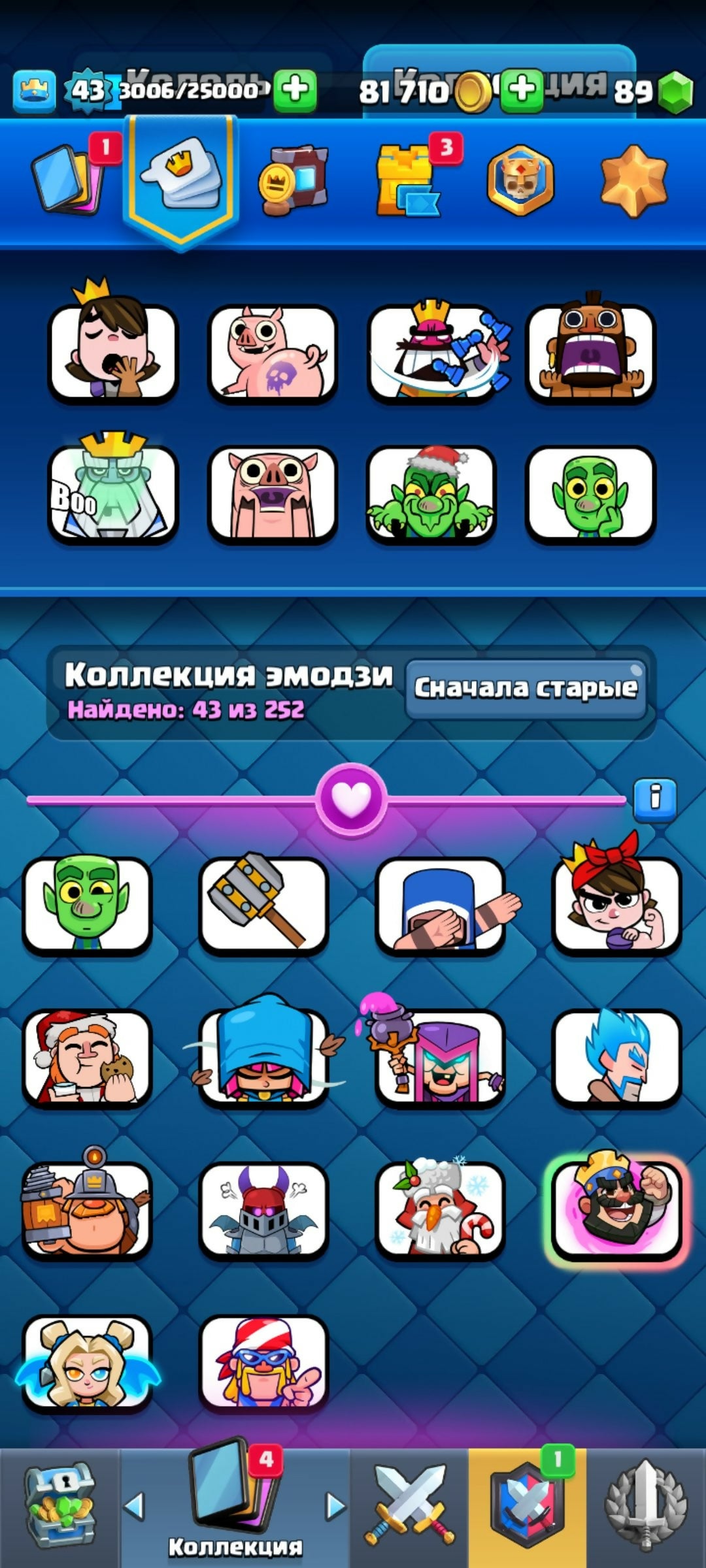This screenshot has height=1568, width=706.
Task: Open the orange star tab
Action: tap(633, 180)
